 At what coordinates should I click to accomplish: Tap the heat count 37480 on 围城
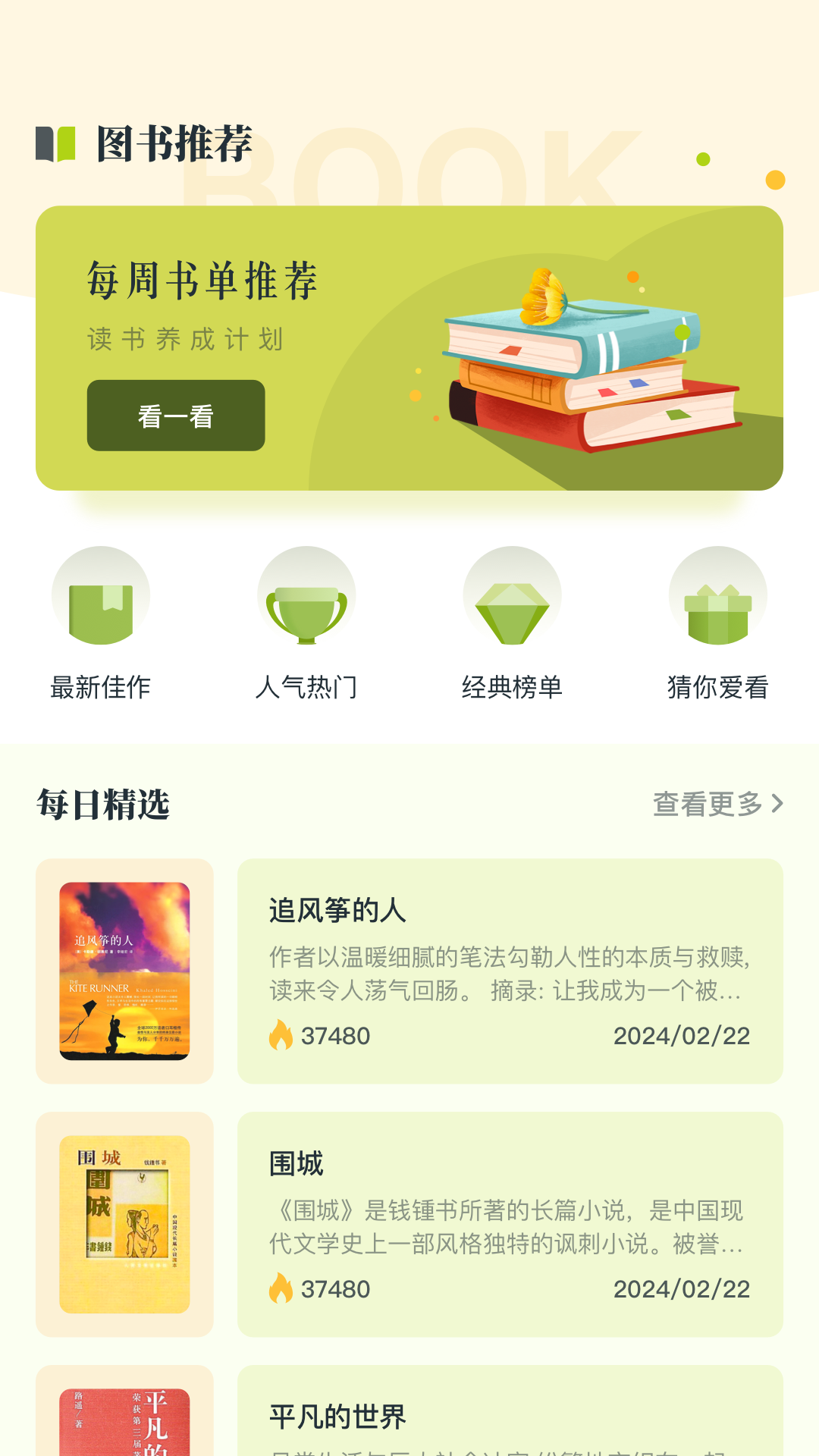click(334, 1287)
